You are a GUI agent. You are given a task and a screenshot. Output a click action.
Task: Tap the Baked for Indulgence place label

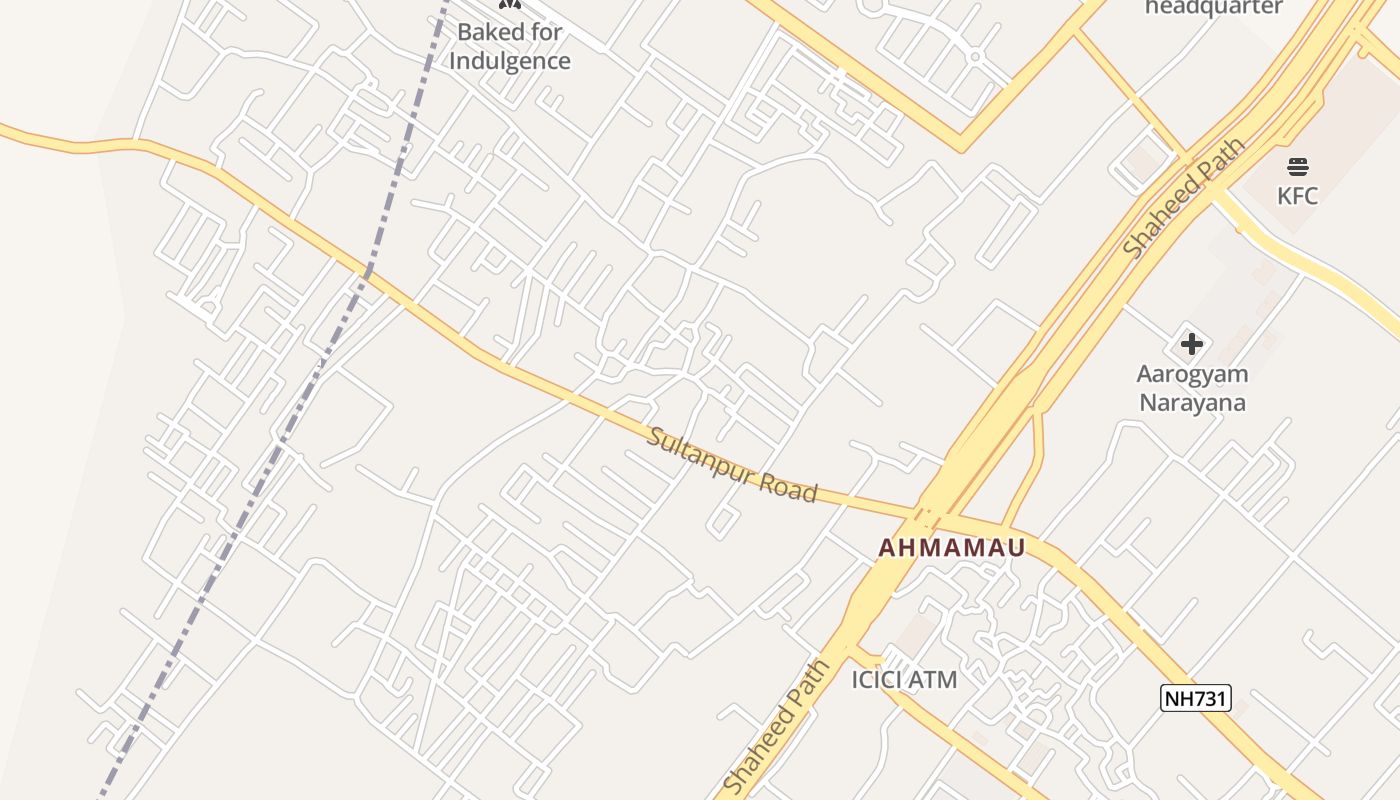509,46
